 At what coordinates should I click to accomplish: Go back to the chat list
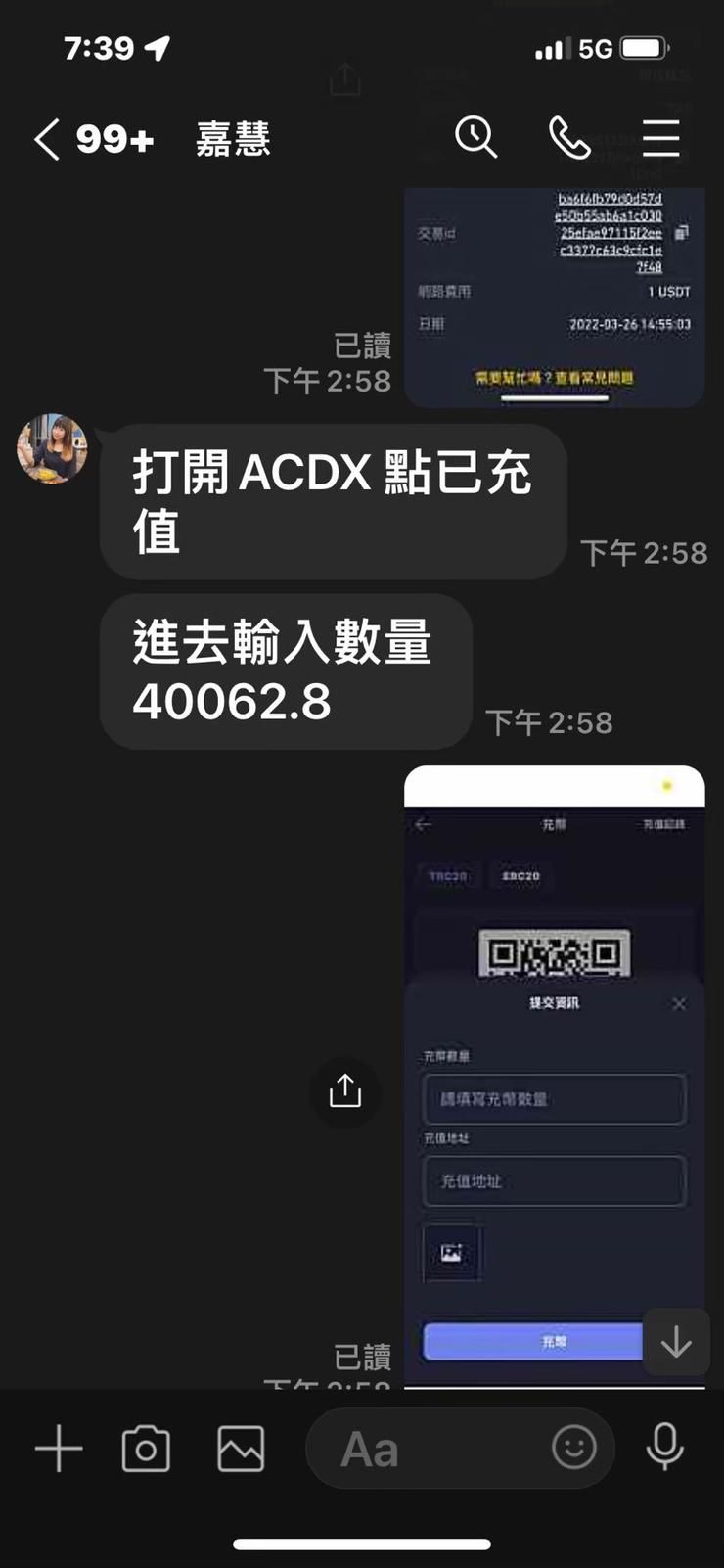coord(47,139)
